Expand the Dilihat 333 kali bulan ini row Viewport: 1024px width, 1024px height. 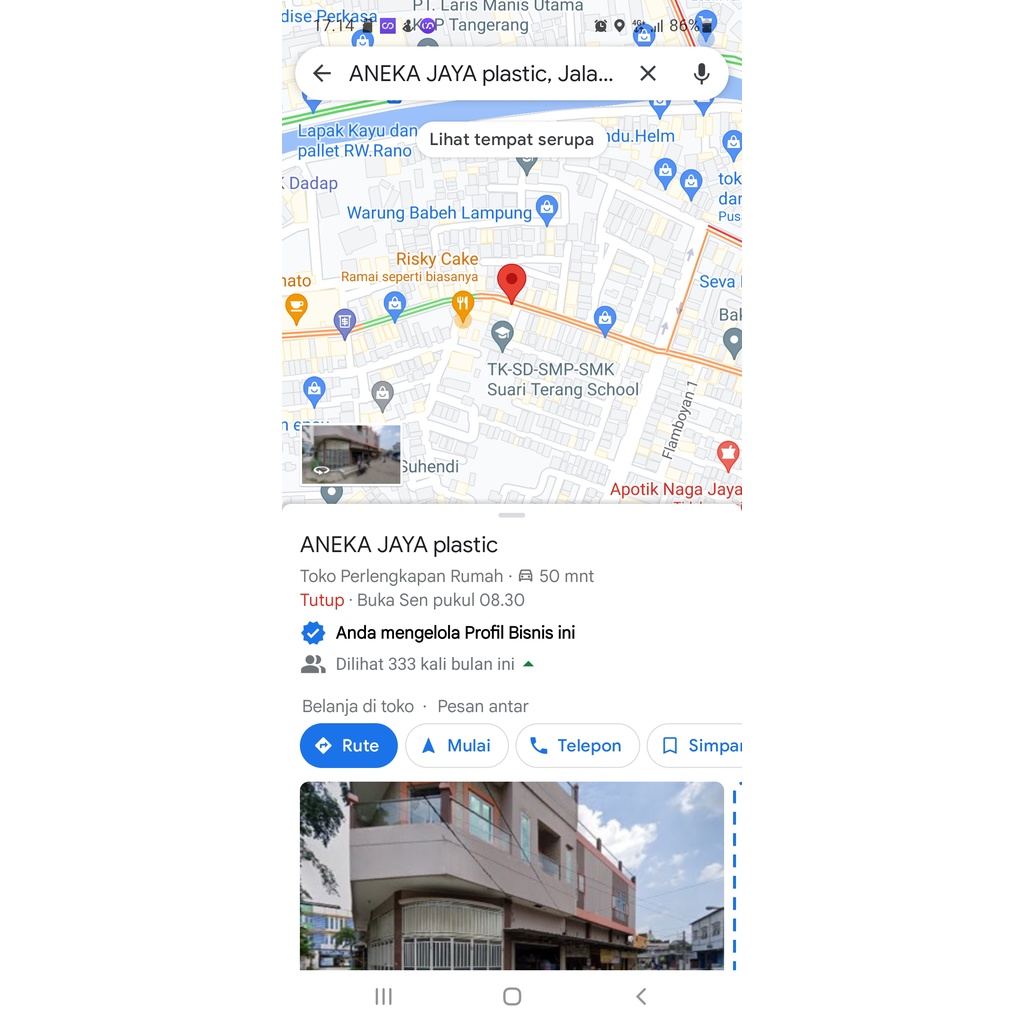pos(425,664)
